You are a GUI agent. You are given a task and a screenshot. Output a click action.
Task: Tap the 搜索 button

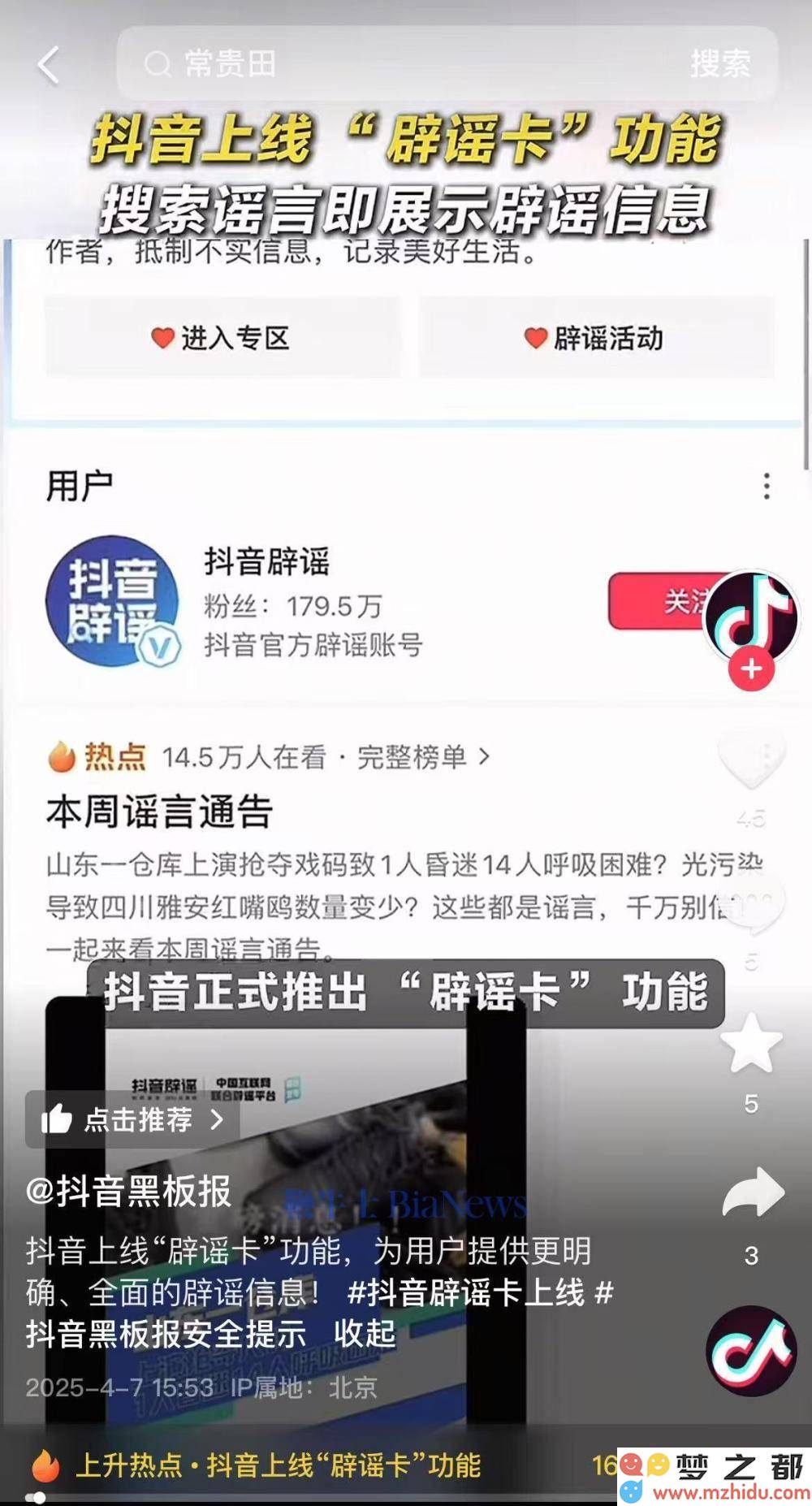coord(719,63)
